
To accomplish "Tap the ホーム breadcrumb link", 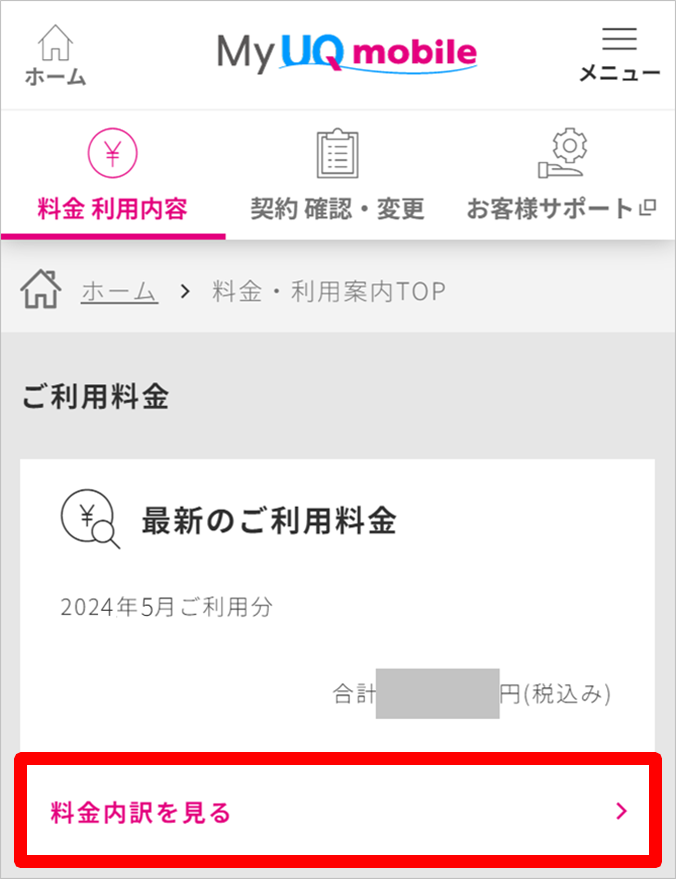I will click(119, 291).
